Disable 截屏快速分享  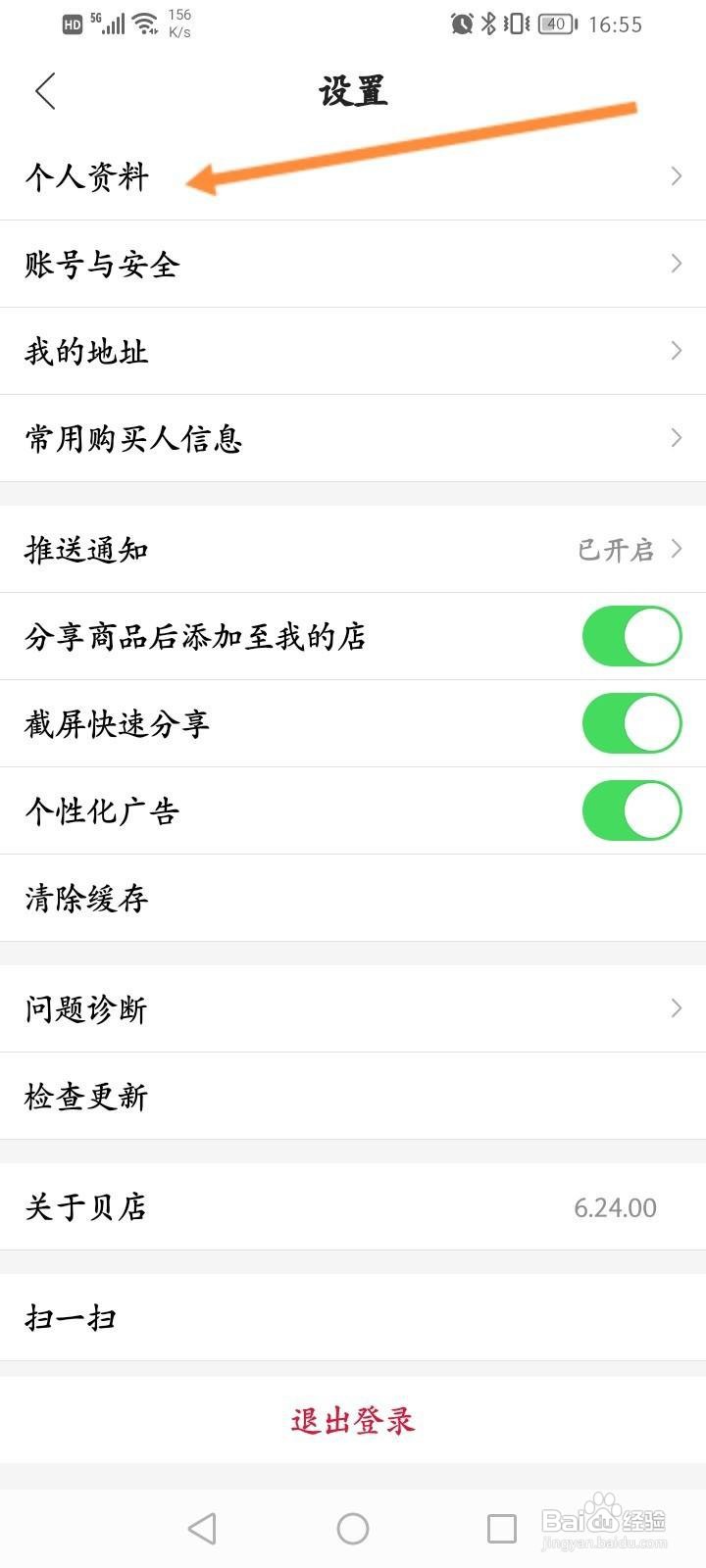[631, 723]
